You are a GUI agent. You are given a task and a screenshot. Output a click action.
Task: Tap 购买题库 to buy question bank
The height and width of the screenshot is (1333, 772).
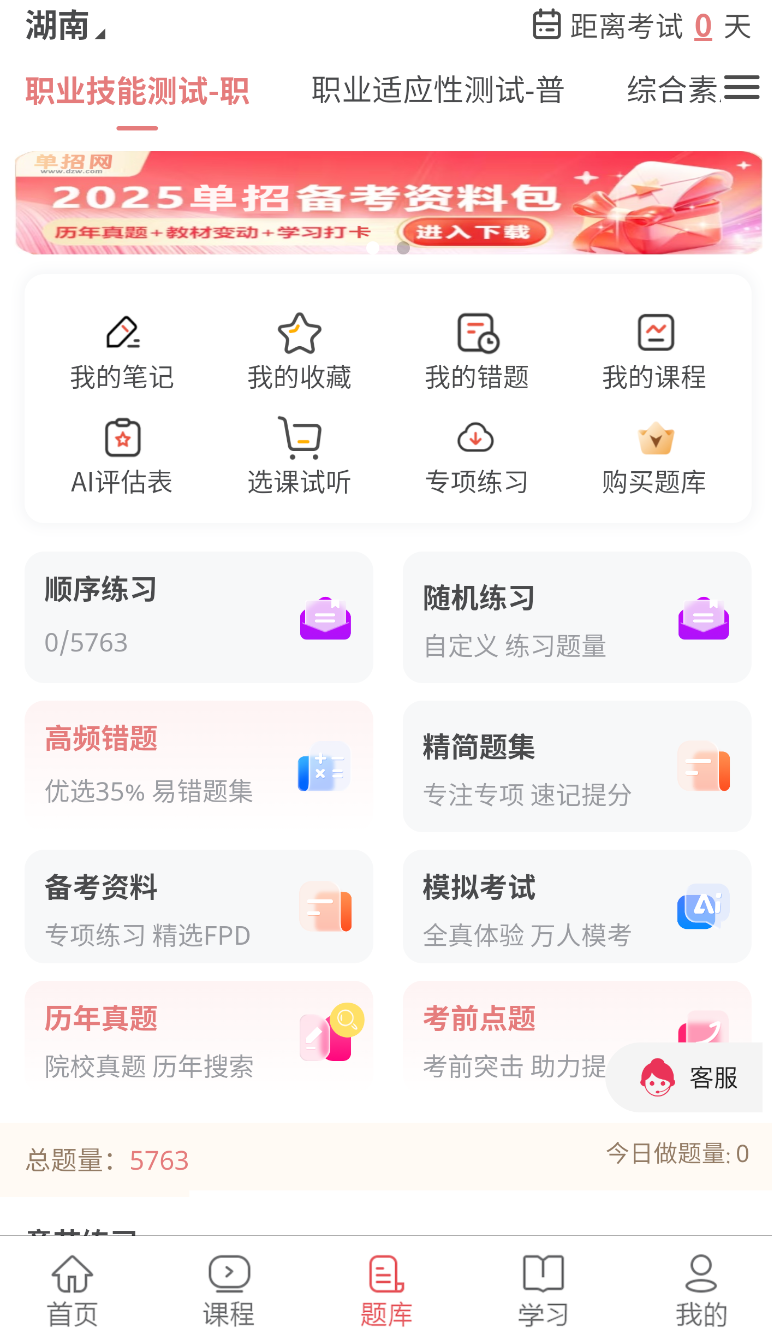coord(654,457)
